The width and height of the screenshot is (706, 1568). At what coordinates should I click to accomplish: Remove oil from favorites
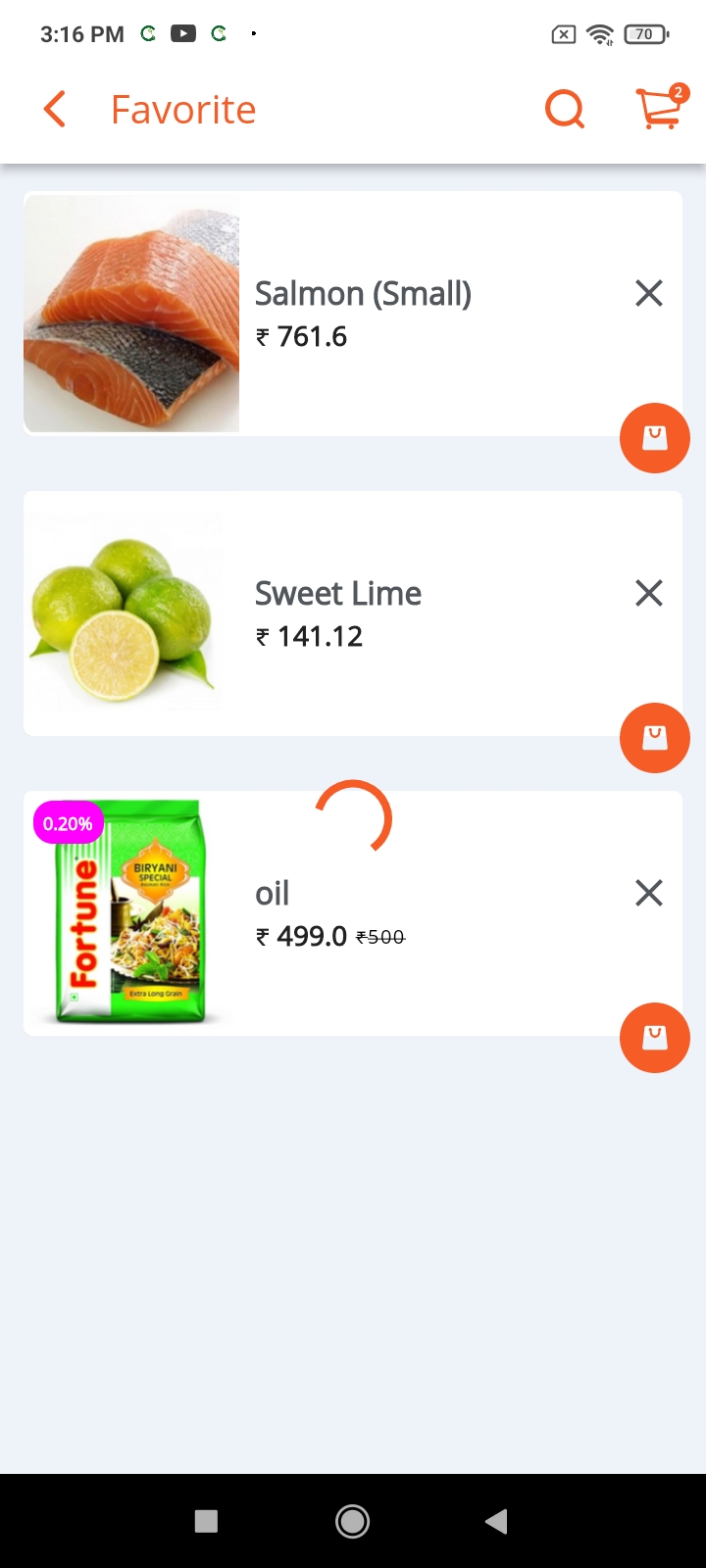649,893
